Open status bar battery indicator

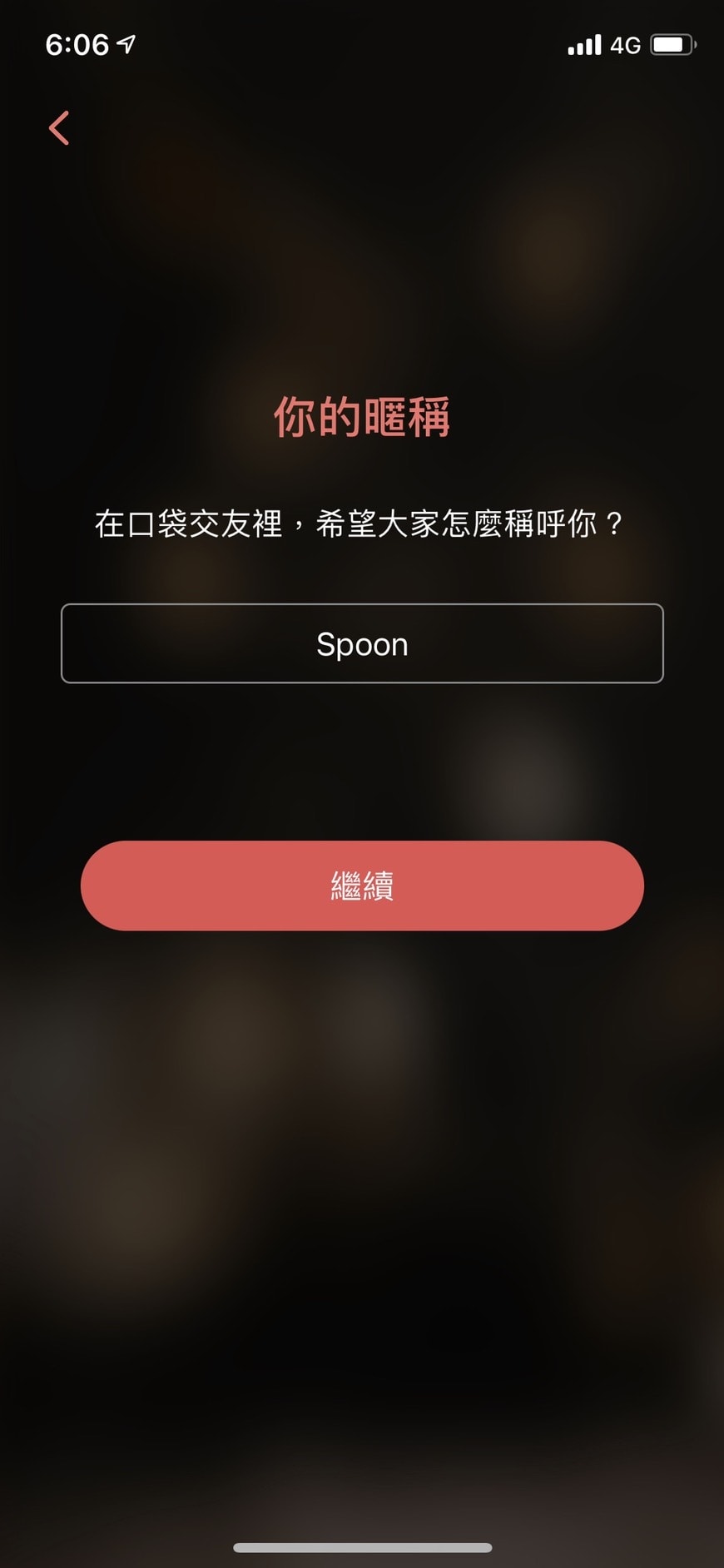pos(671,43)
